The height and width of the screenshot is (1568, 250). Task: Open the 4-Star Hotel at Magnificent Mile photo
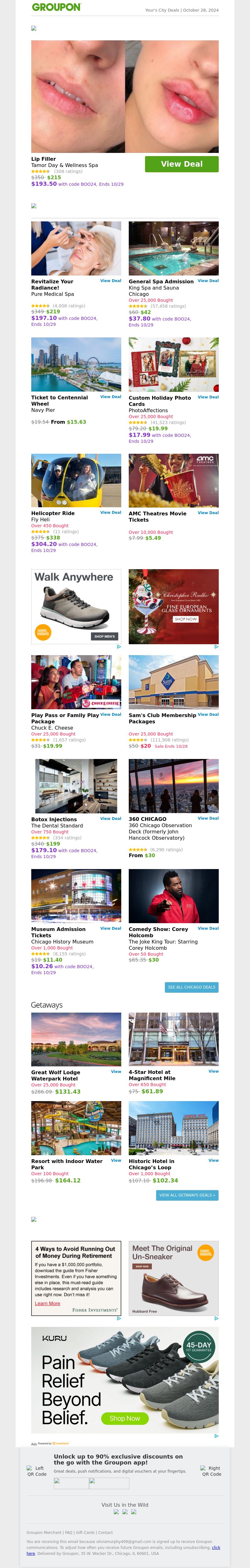click(173, 1039)
